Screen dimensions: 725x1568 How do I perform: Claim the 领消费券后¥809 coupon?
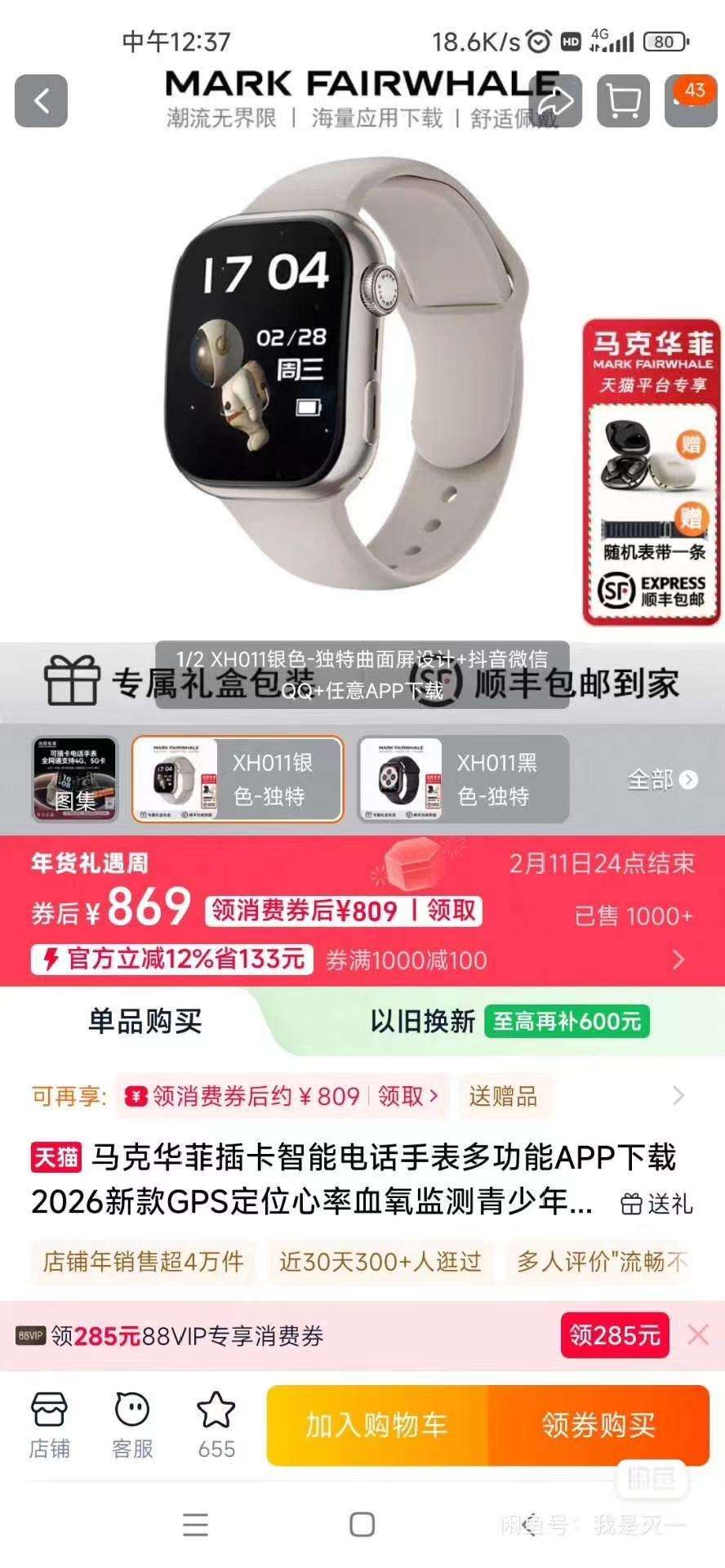345,911
